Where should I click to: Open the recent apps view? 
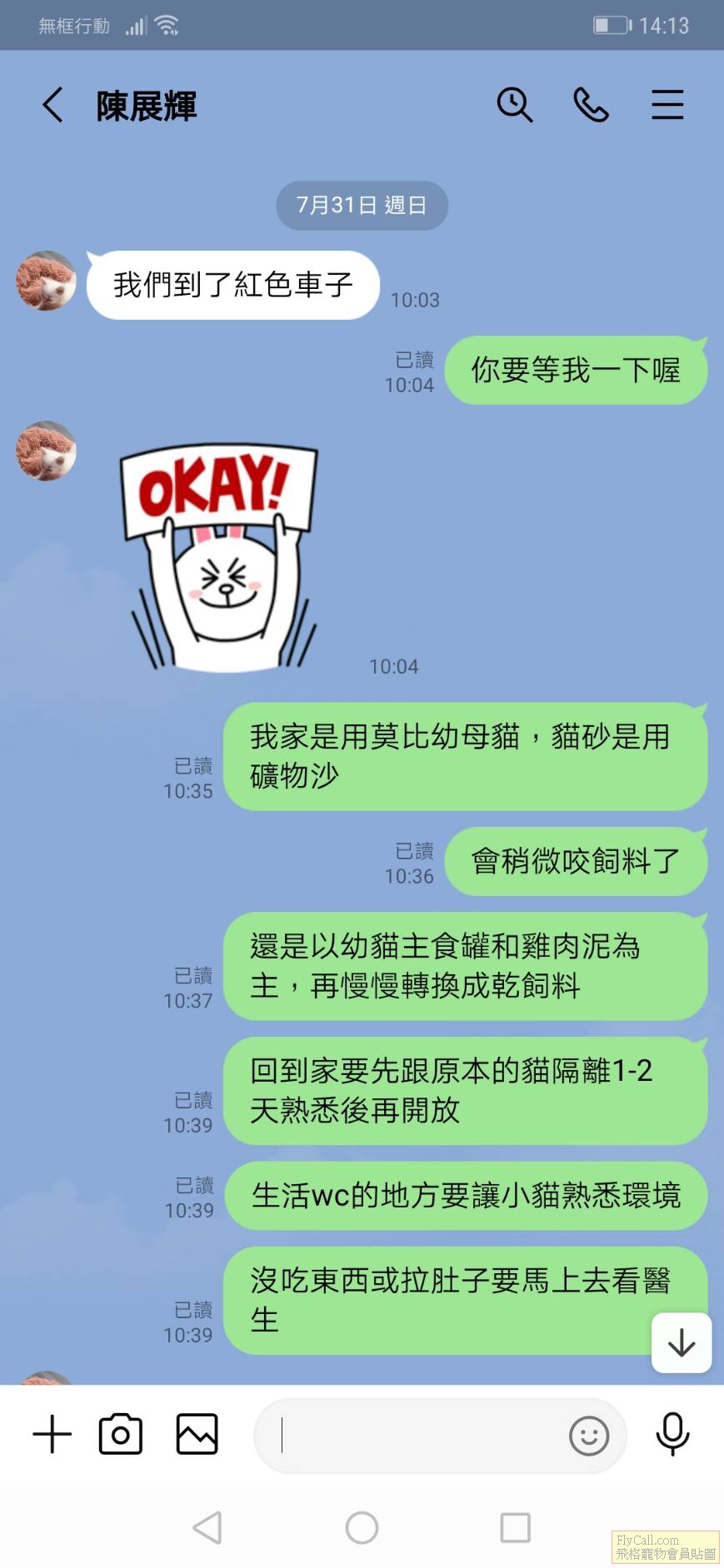[x=515, y=1527]
